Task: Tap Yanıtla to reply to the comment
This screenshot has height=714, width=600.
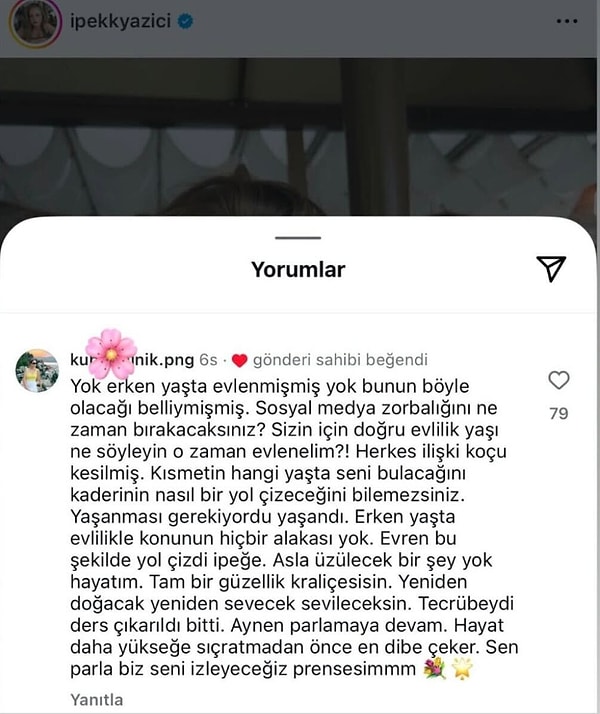Action: tap(96, 699)
